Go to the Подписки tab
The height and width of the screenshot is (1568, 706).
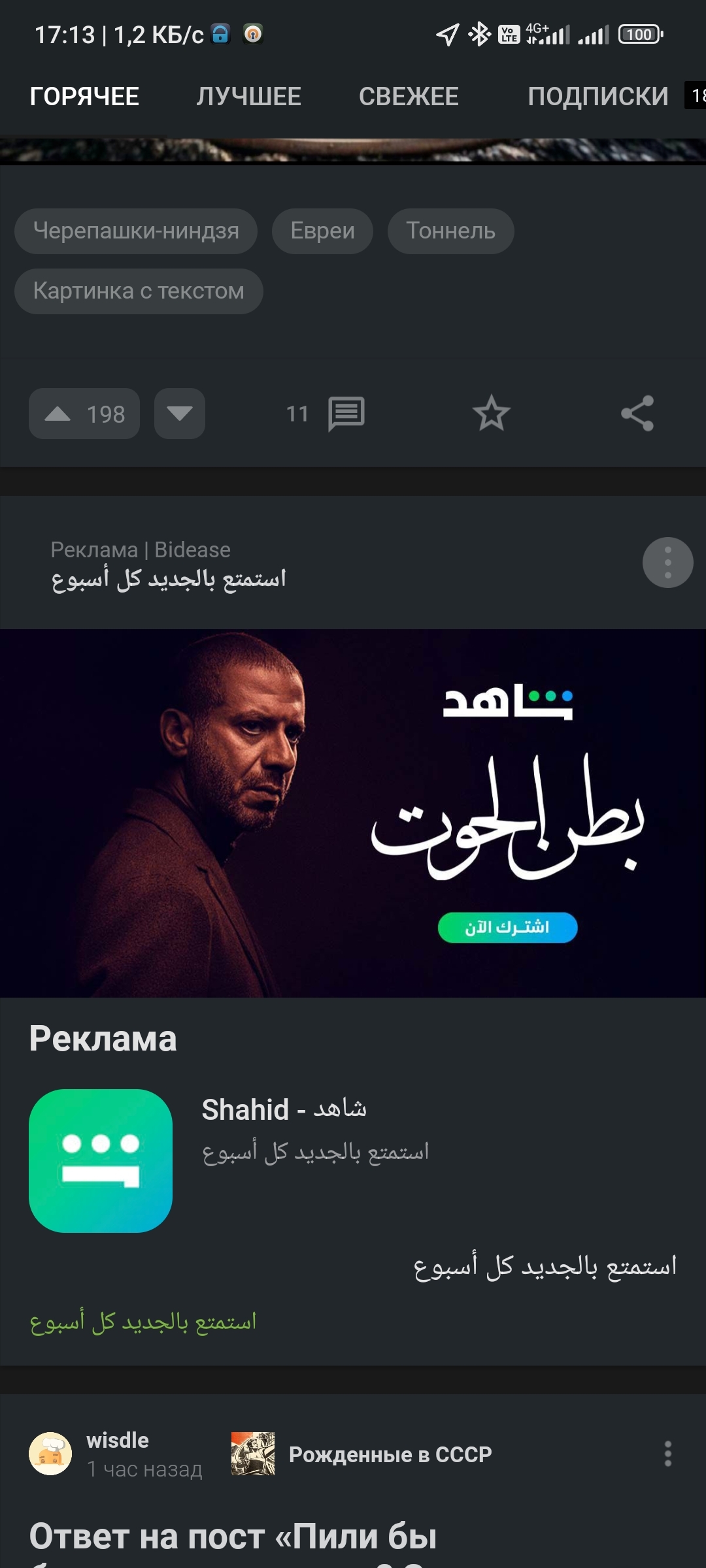[x=597, y=97]
